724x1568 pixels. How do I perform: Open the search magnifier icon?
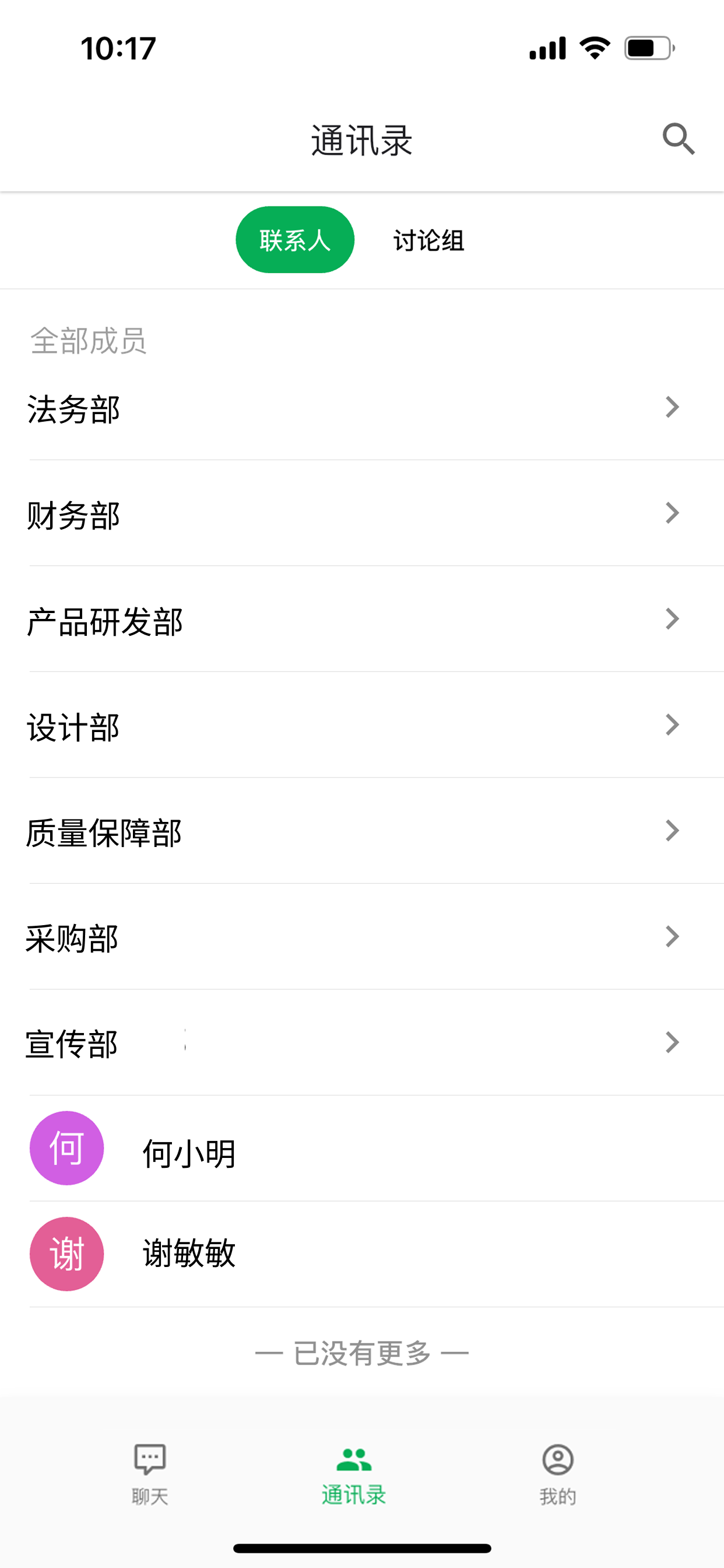(x=679, y=139)
